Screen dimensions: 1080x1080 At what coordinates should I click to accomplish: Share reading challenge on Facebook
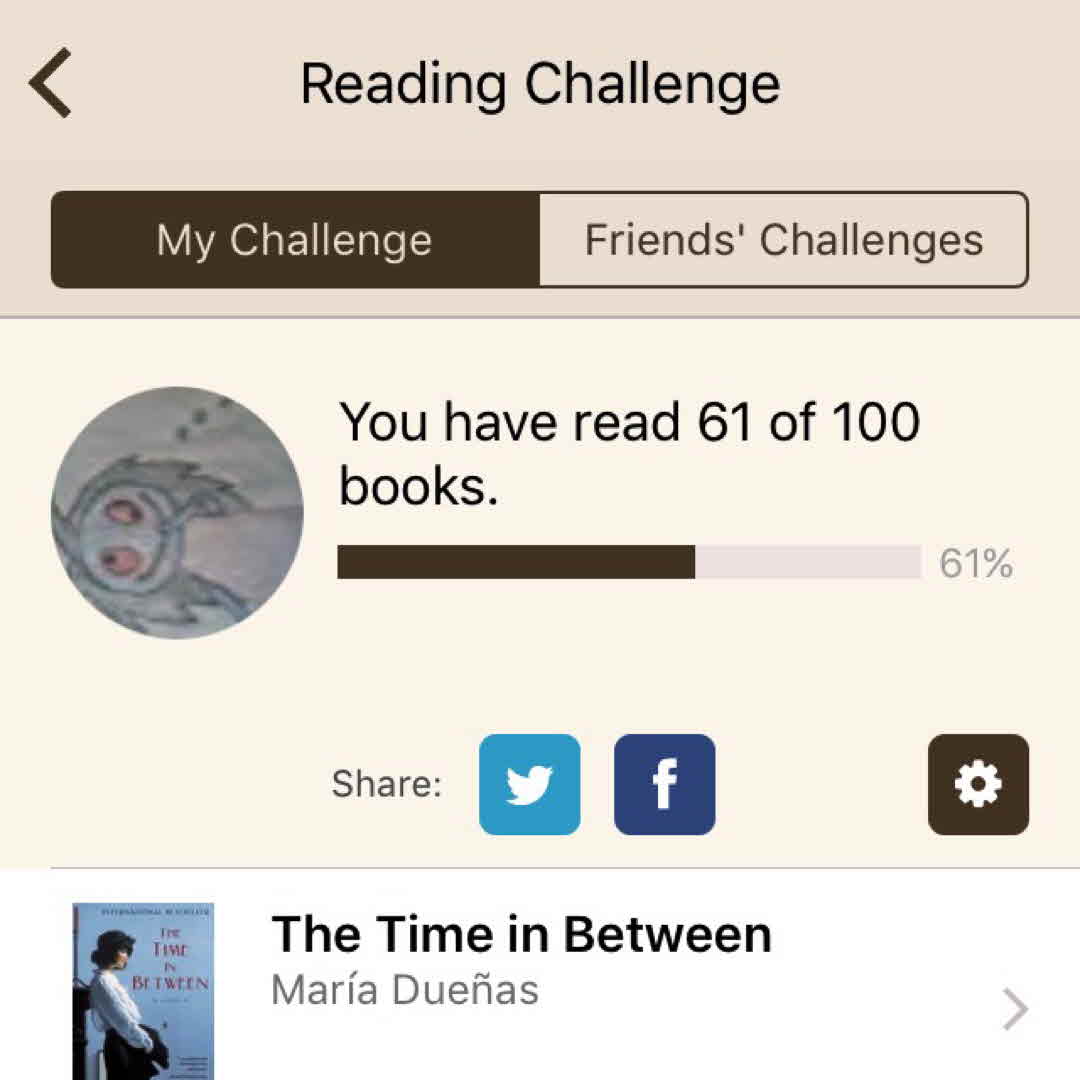664,784
